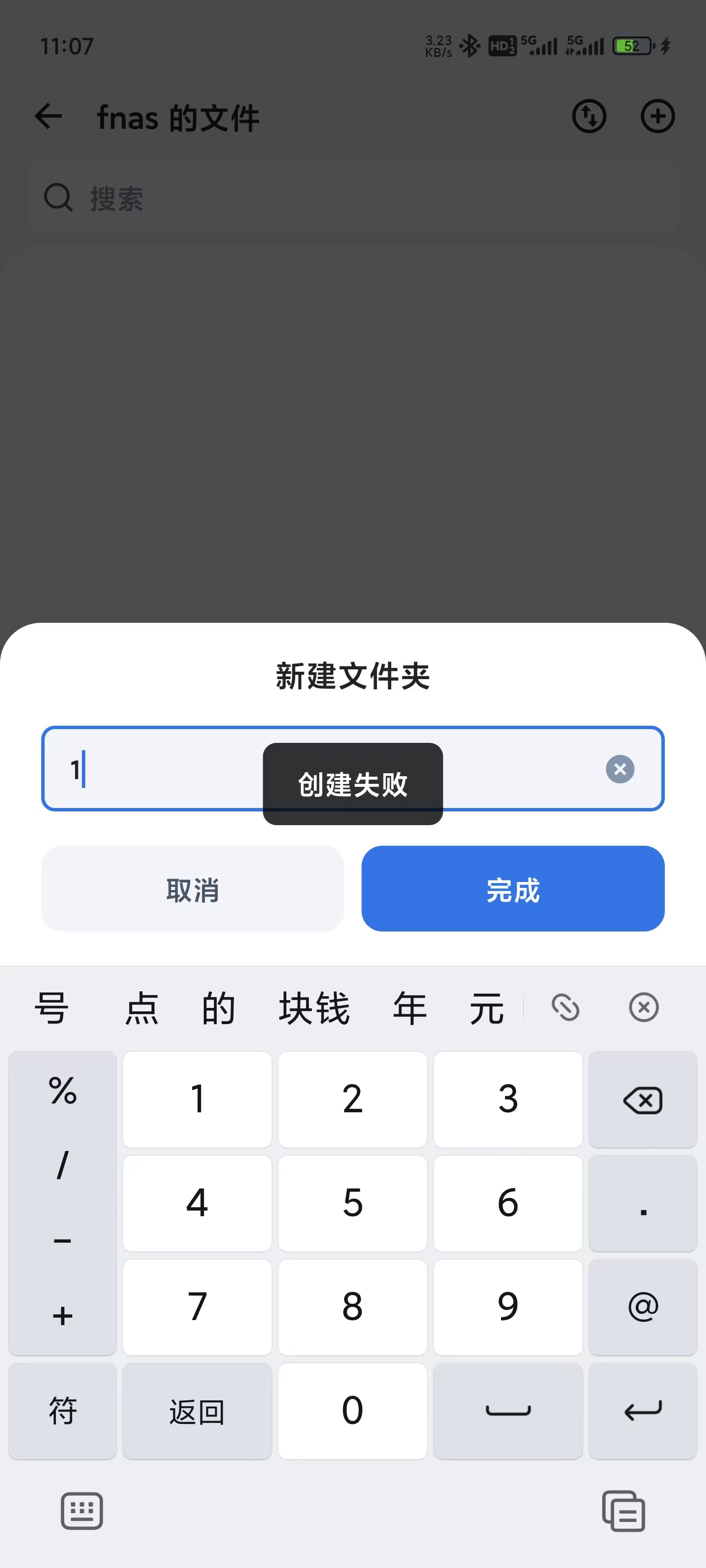Screen dimensions: 706x1568
Task: Clear the folder name field
Action: (620, 769)
